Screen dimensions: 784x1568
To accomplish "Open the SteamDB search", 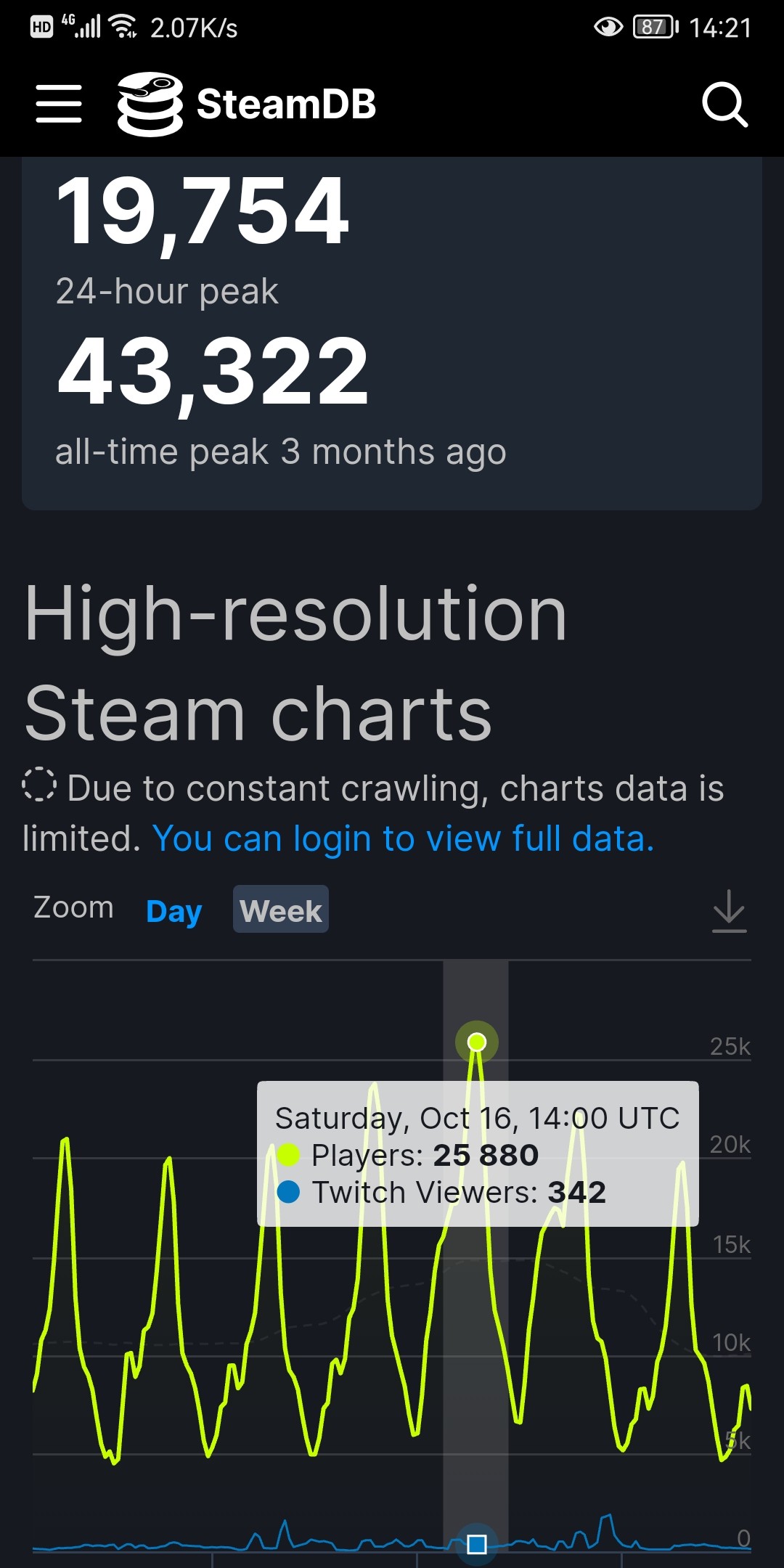I will click(x=724, y=105).
